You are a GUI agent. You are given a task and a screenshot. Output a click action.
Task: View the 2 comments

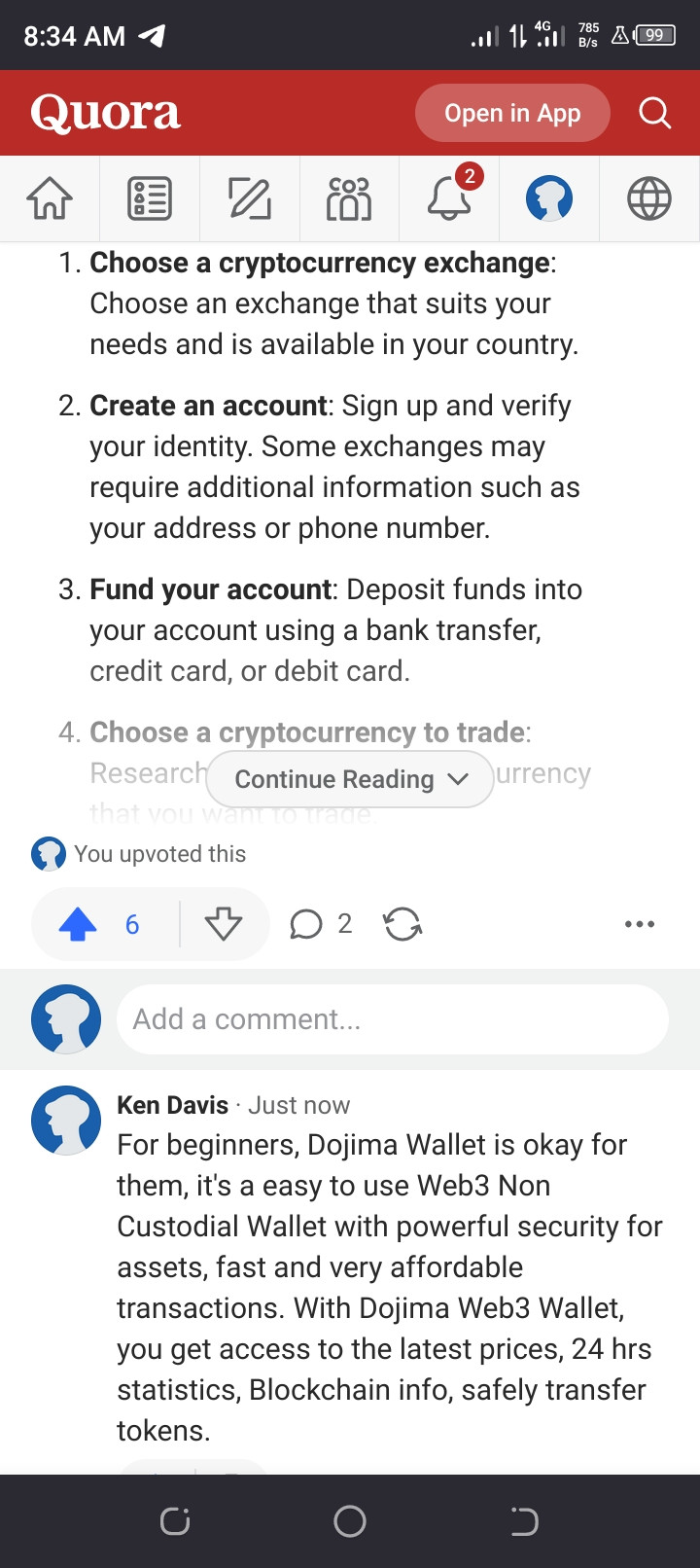point(321,924)
